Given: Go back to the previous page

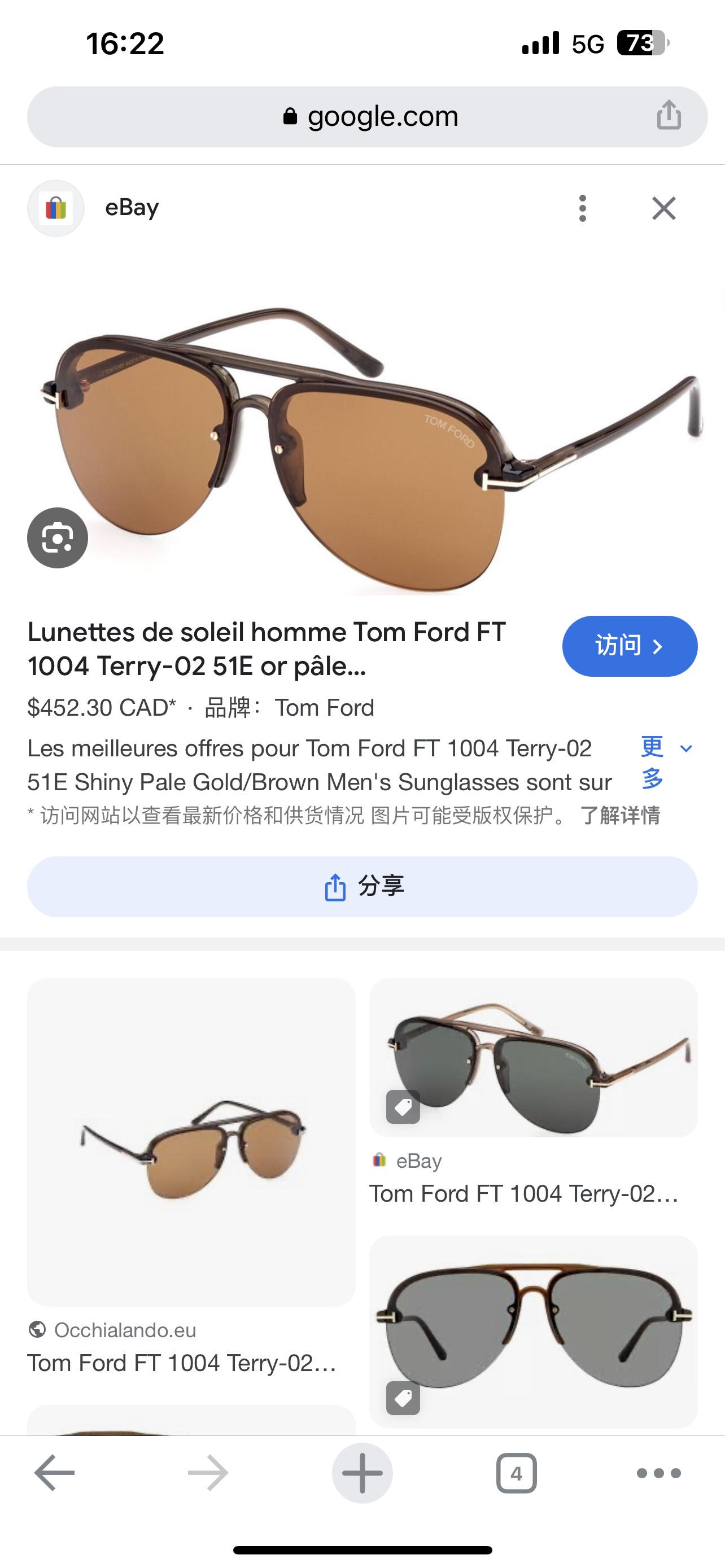Looking at the screenshot, I should click(x=55, y=1473).
